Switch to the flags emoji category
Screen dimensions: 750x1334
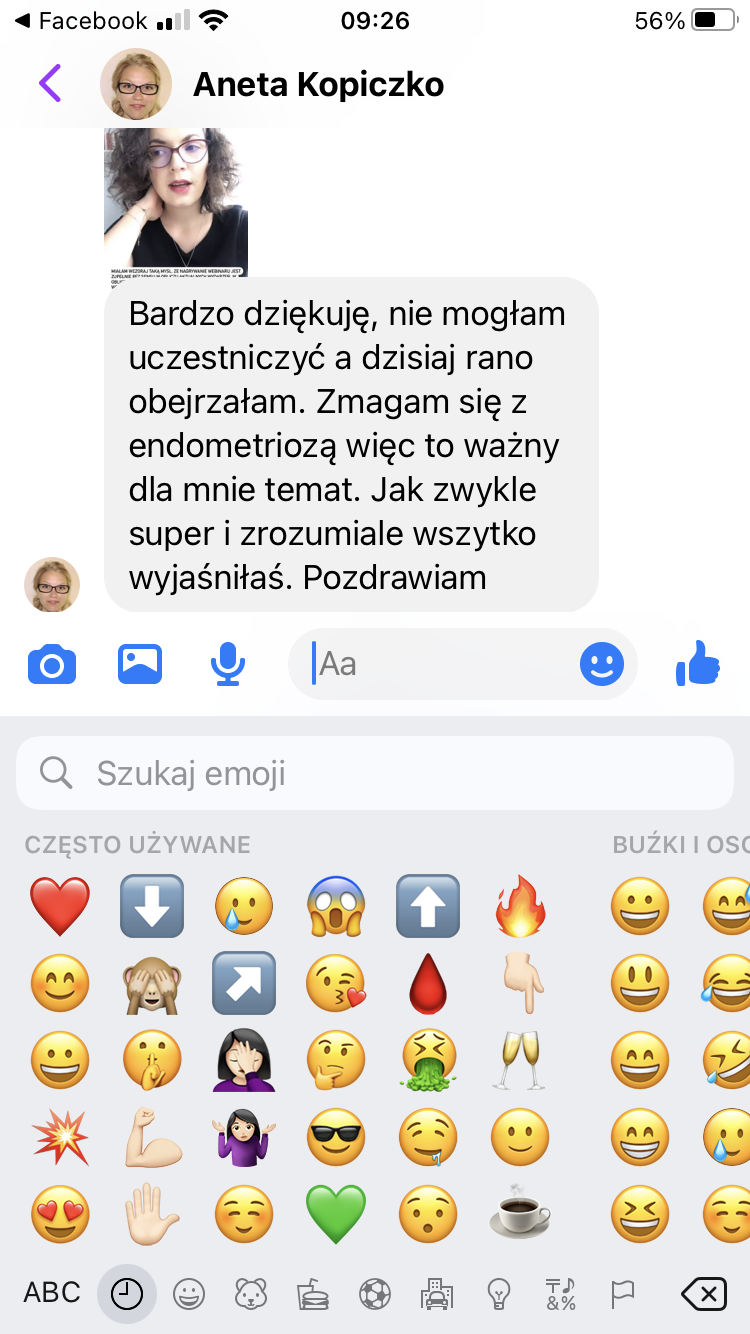tap(622, 1295)
